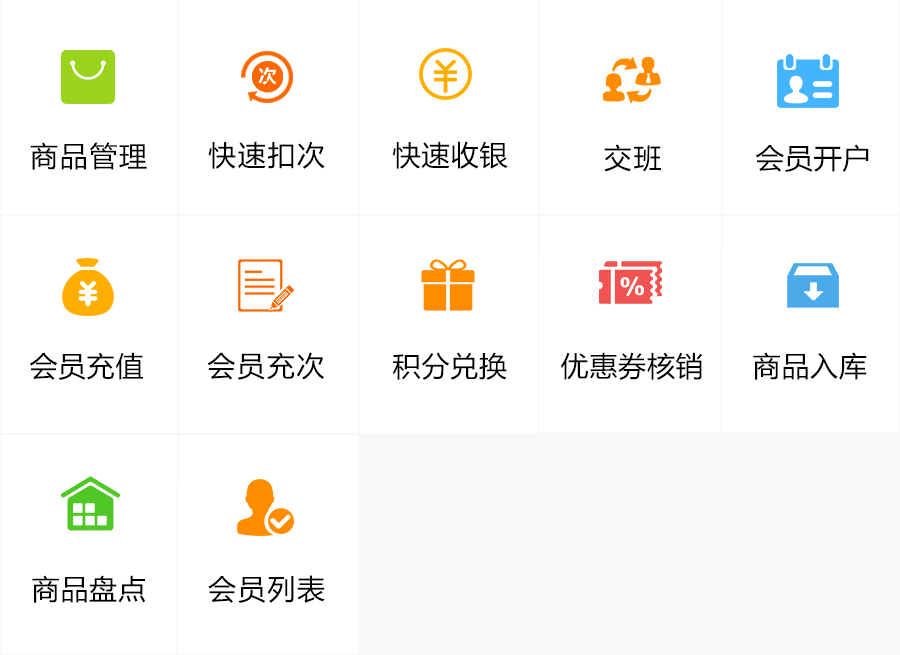Select 积分兑换 points redemption
The height and width of the screenshot is (655, 900).
pyautogui.click(x=449, y=322)
